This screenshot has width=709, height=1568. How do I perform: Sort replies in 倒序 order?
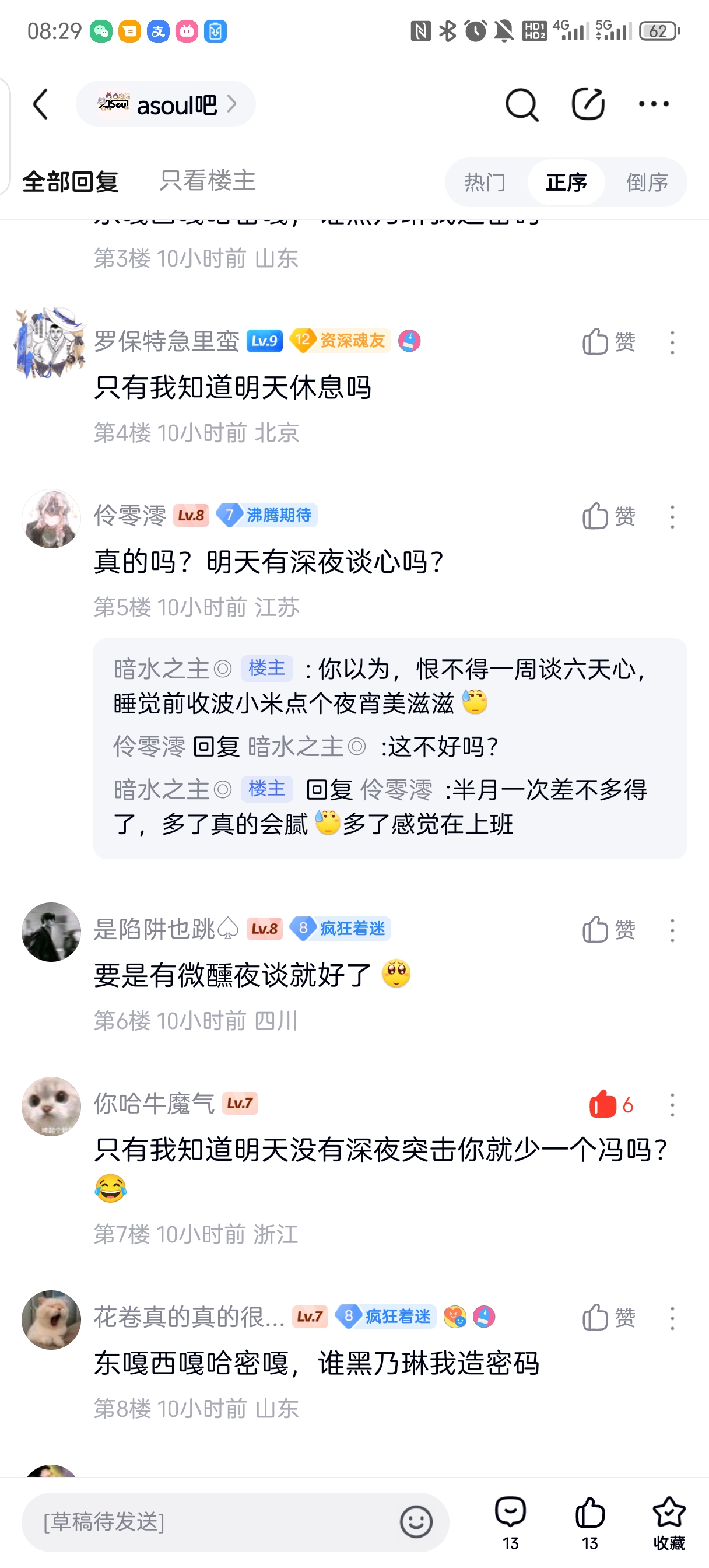coord(647,182)
